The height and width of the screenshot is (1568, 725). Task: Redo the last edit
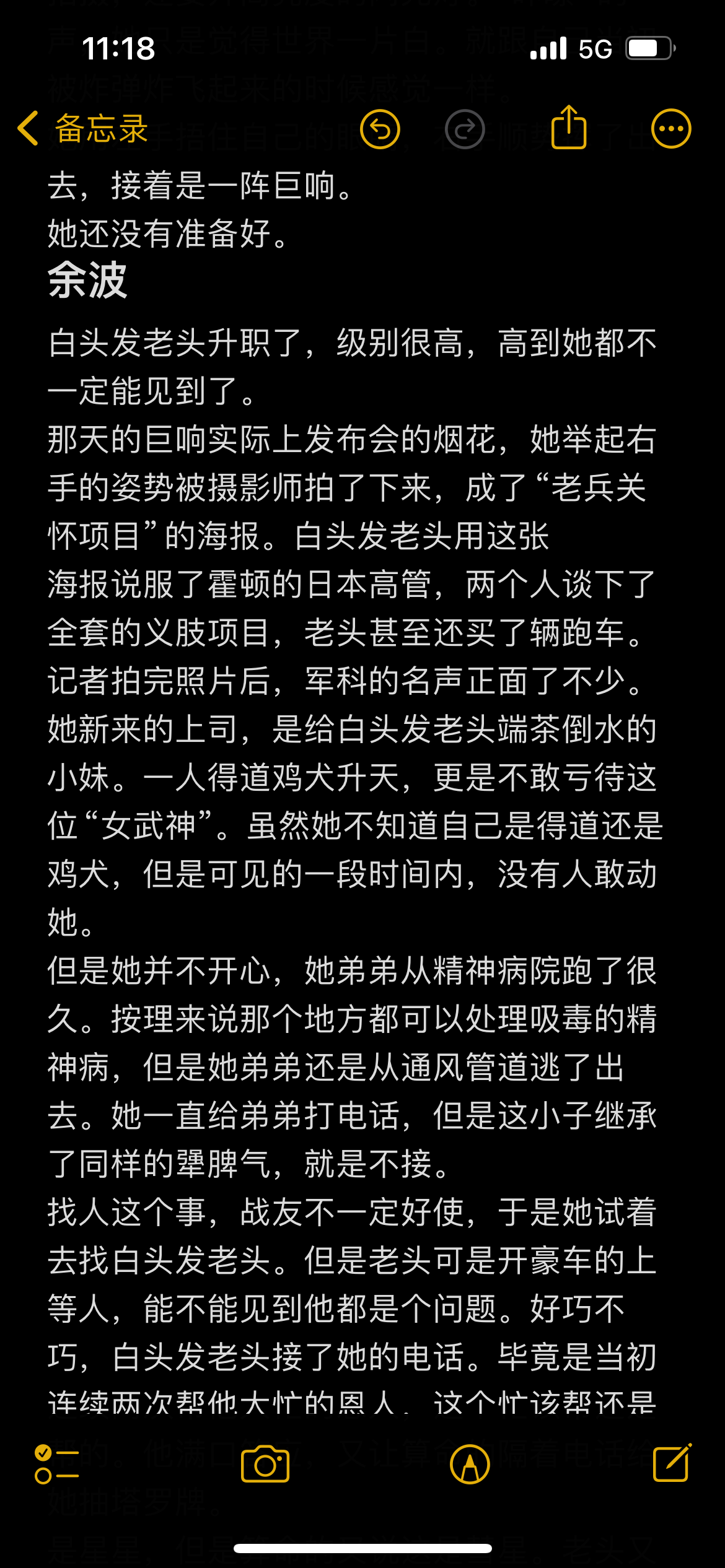465,129
